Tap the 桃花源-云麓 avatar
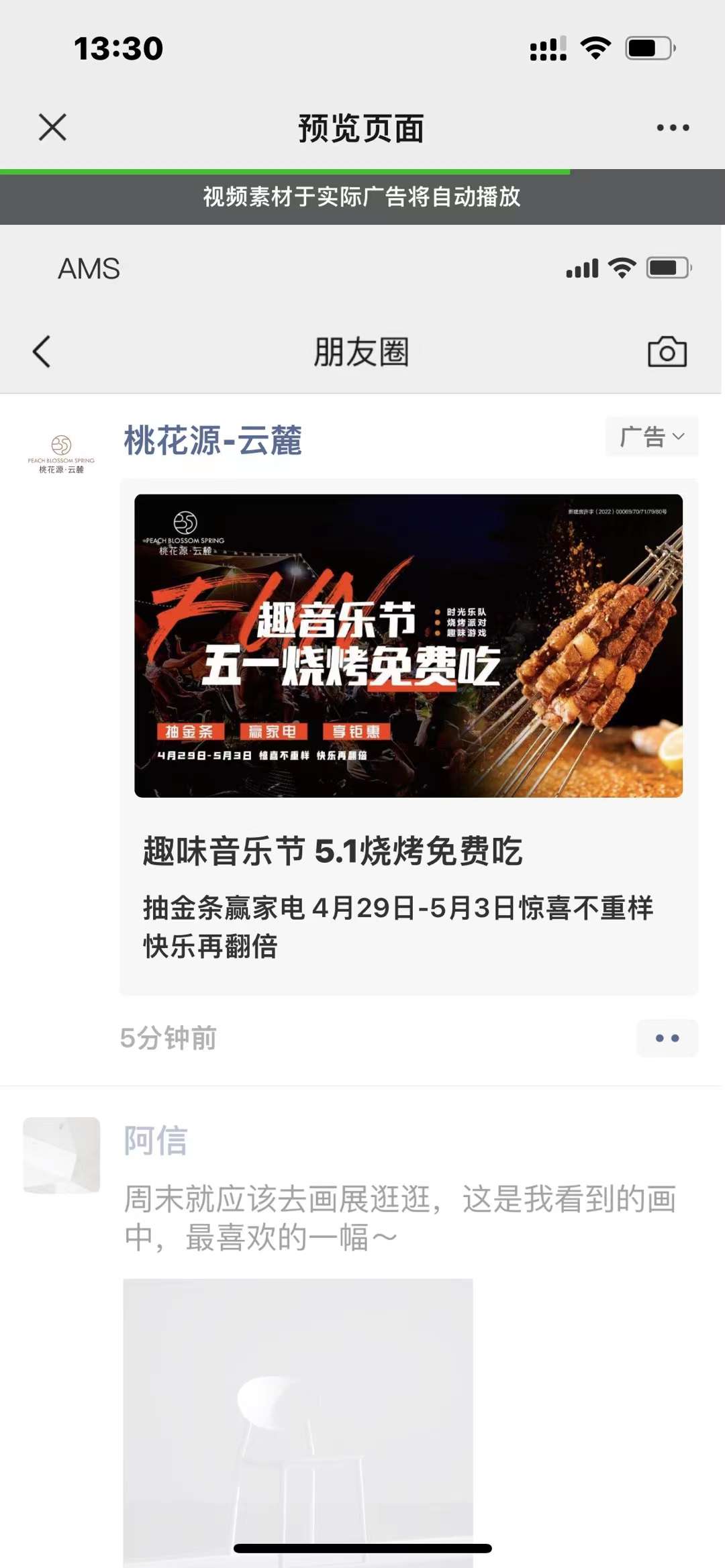The image size is (725, 1568). 61,454
